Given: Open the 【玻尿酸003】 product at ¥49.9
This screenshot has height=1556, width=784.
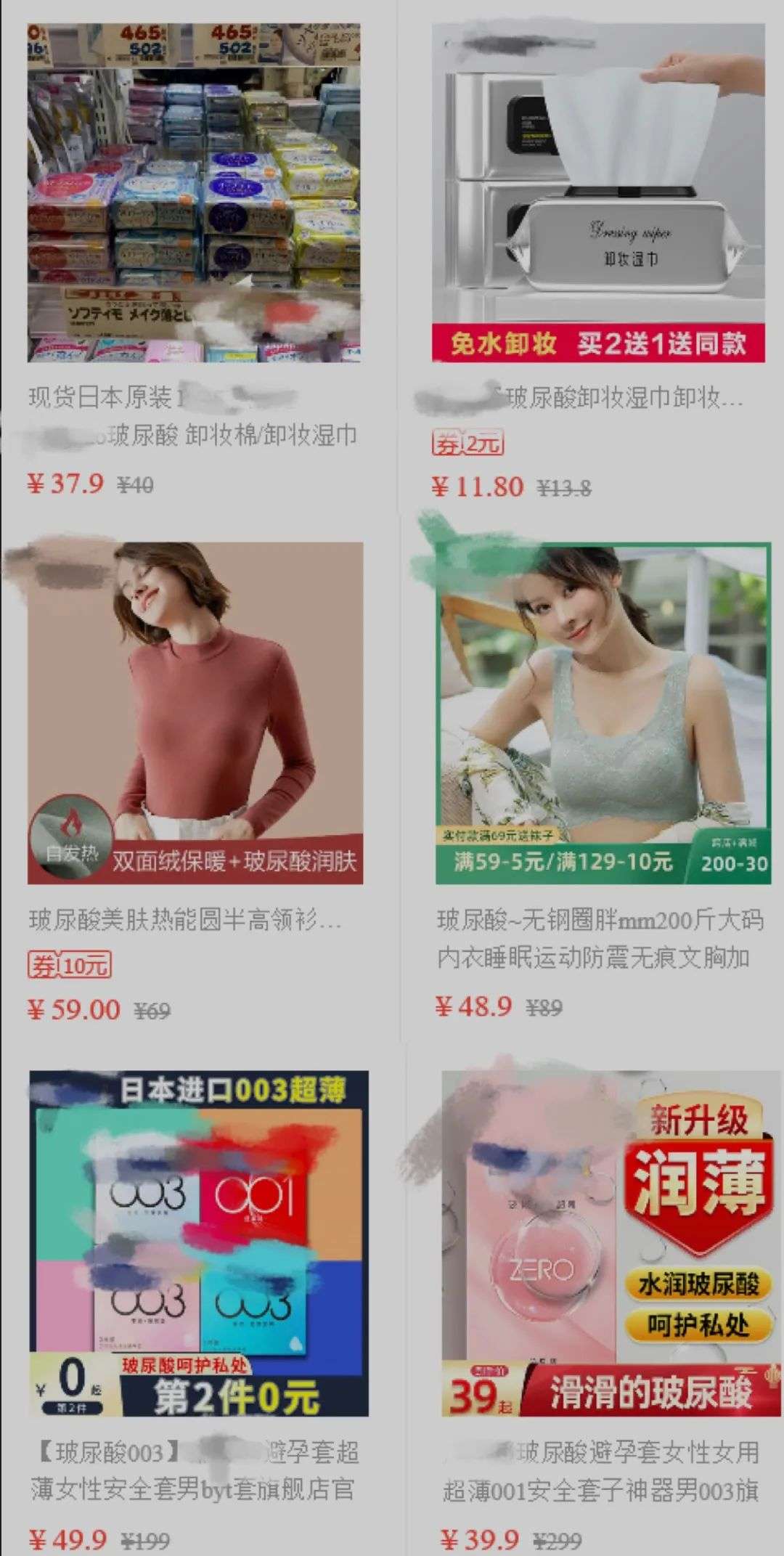Looking at the screenshot, I should 198,1243.
